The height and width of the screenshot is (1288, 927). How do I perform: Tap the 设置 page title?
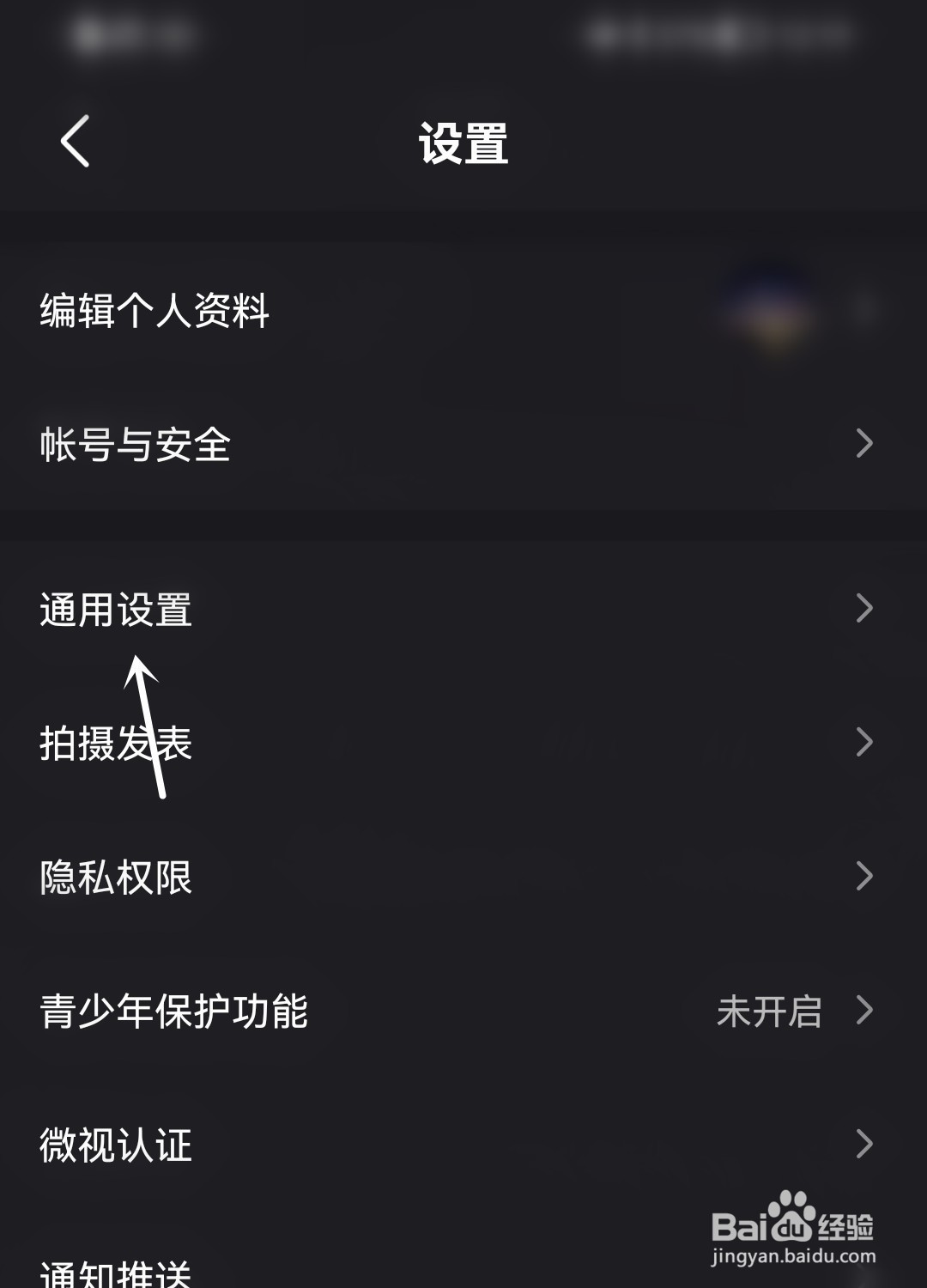463,140
